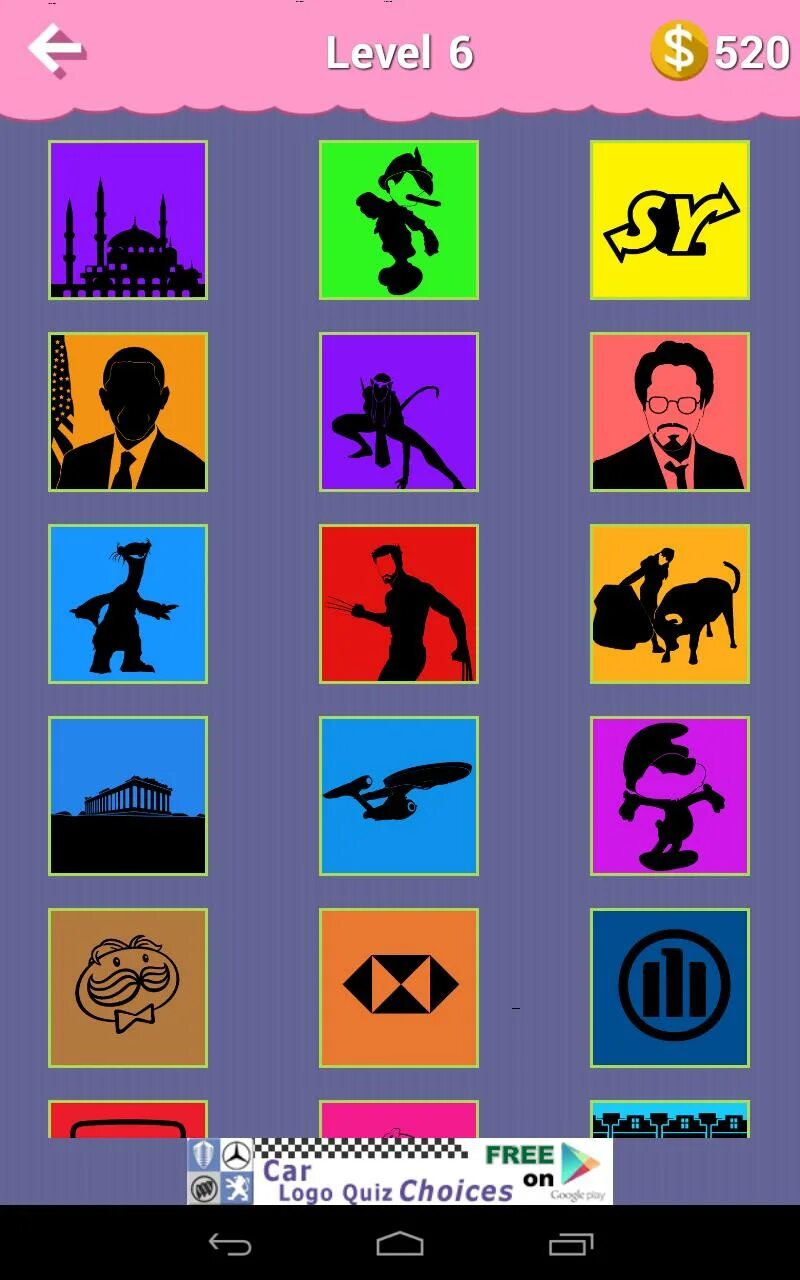Open recent apps from navigation bar

coord(571,1244)
